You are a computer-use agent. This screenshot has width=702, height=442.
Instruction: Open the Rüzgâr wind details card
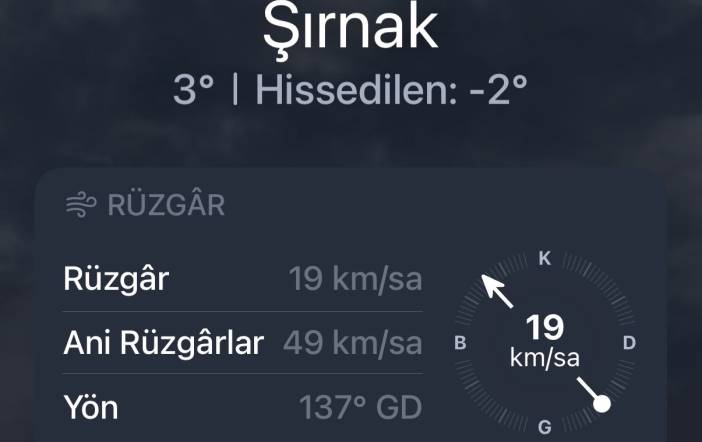pos(350,310)
